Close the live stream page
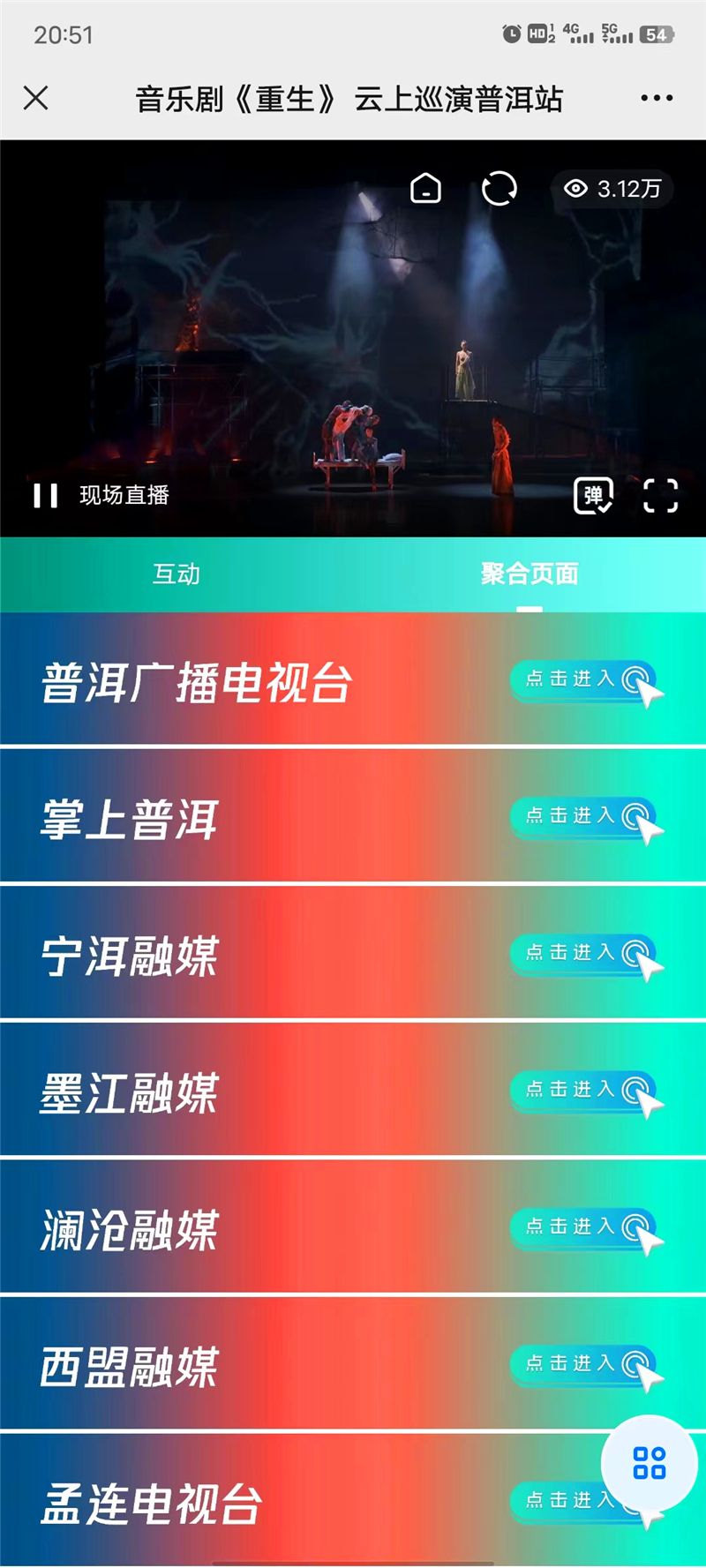Screen dimensions: 706x1568 point(36,98)
